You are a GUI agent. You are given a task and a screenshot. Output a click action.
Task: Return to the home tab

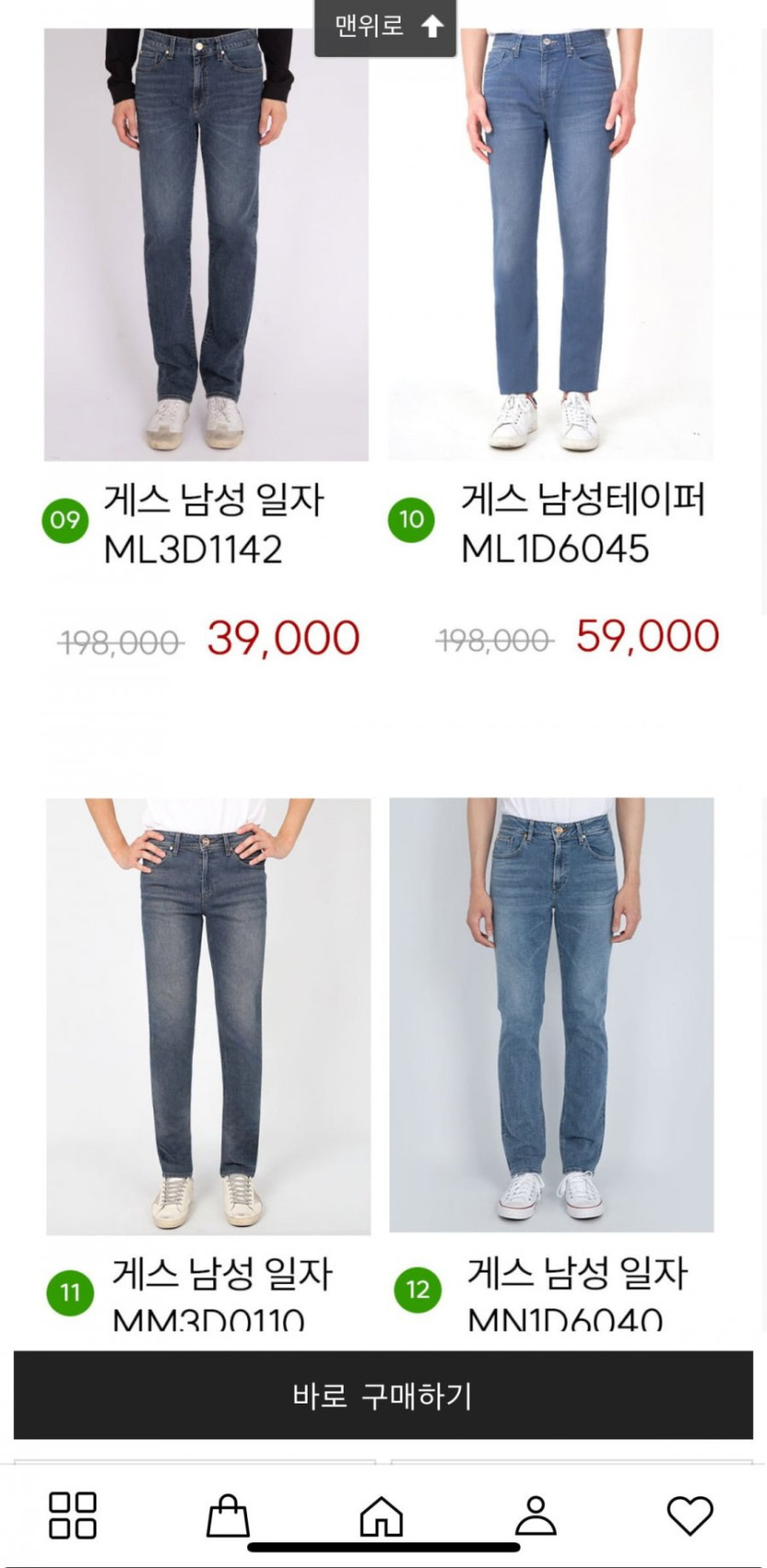point(381,1515)
